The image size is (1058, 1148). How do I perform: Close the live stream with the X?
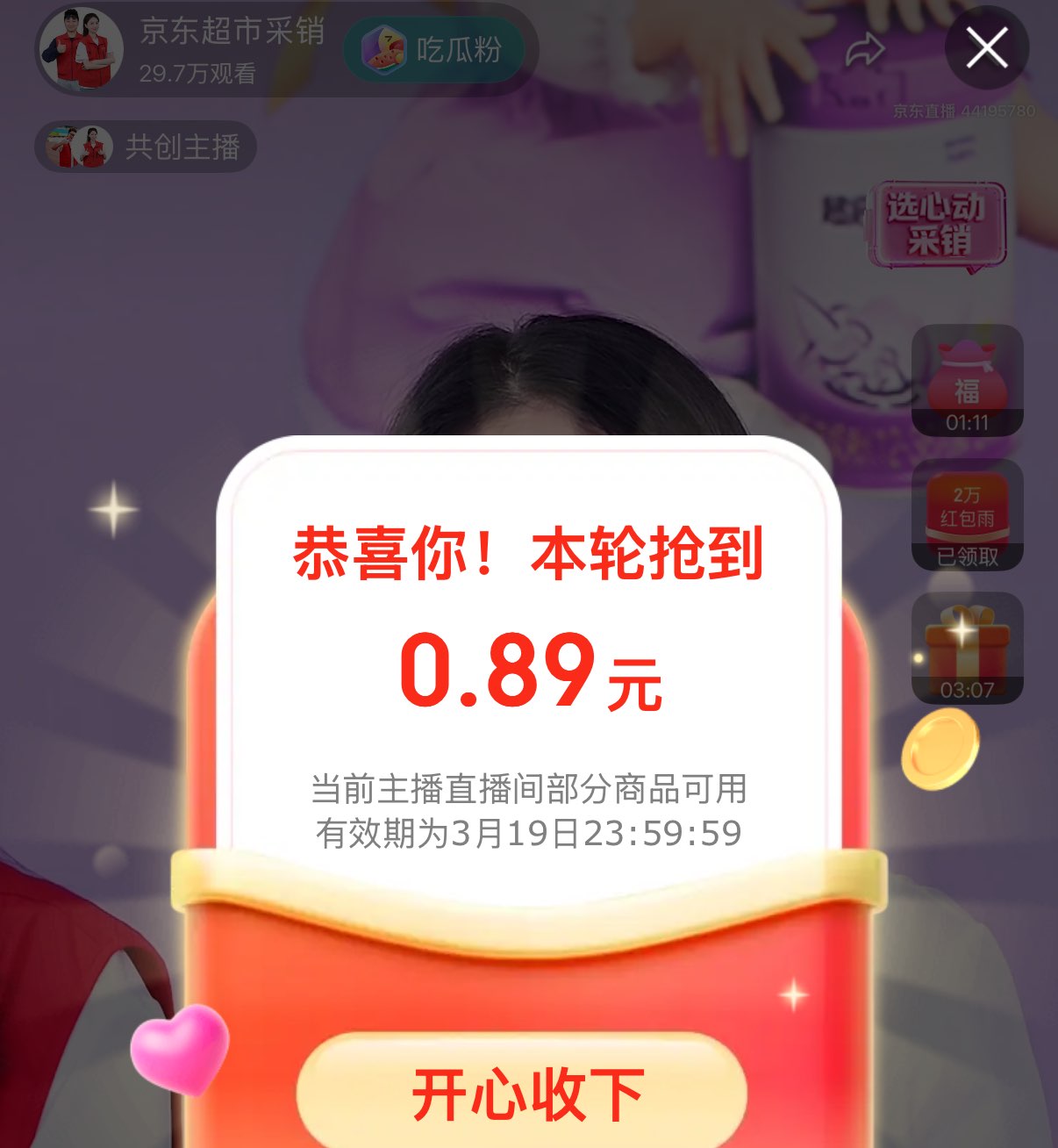(987, 47)
